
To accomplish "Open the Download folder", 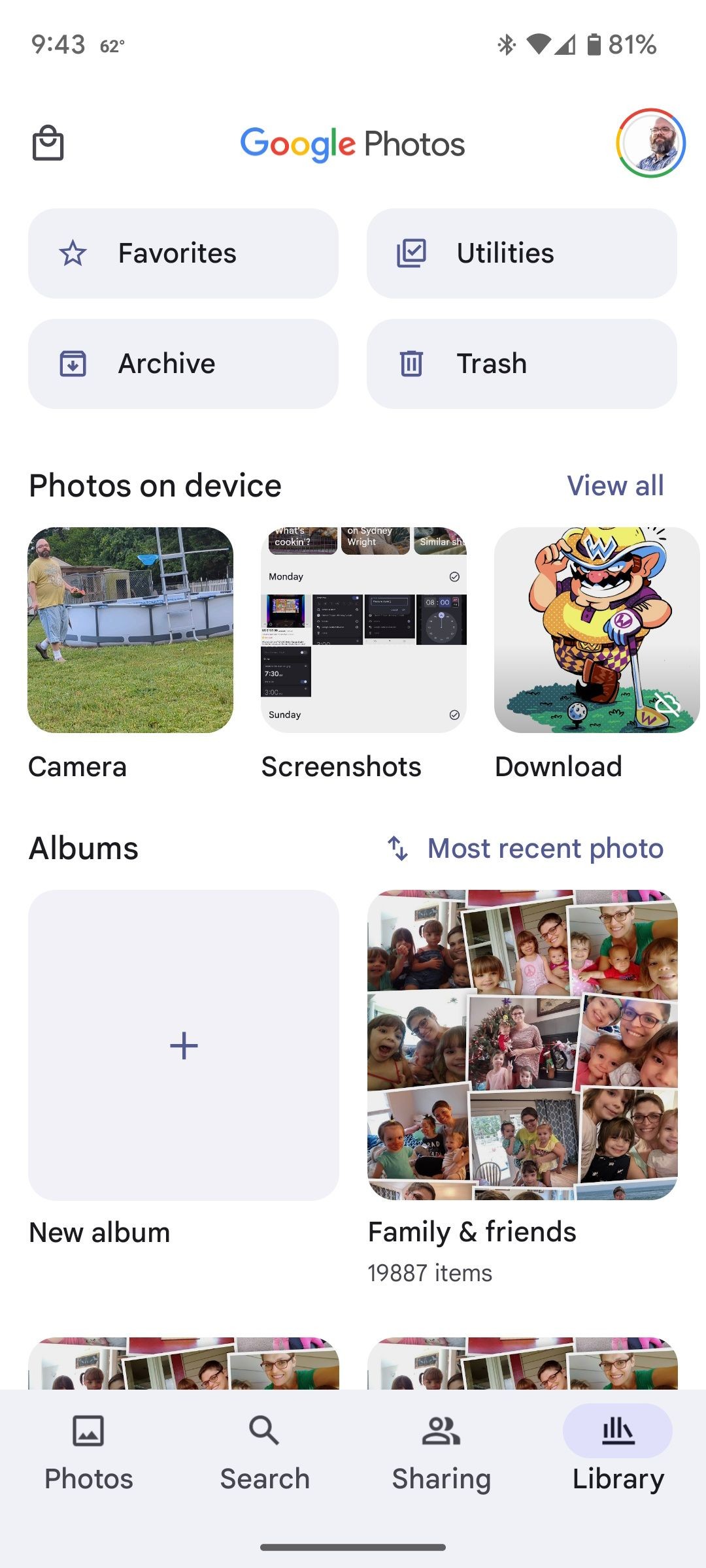I will click(x=597, y=630).
